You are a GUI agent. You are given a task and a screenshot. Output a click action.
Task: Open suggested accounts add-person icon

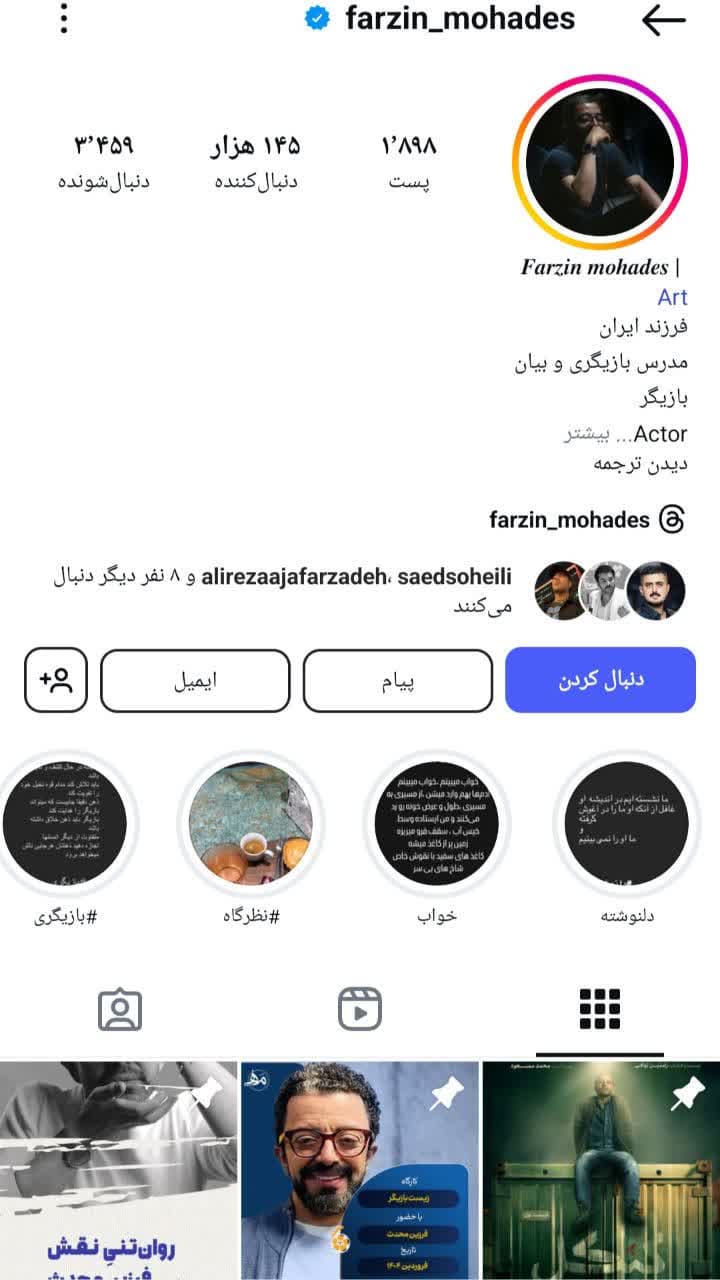[x=56, y=680]
